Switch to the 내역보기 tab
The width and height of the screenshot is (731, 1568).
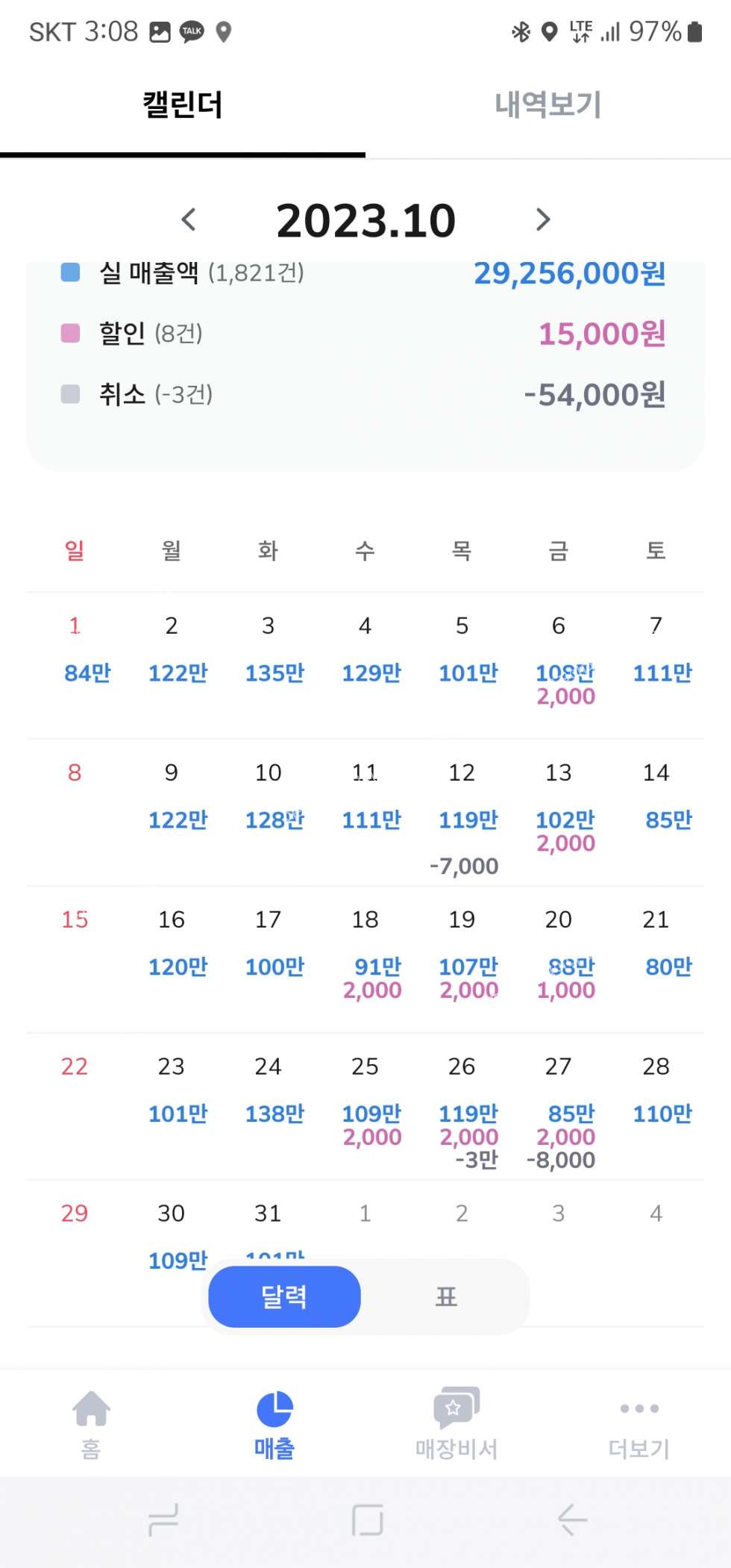pyautogui.click(x=548, y=105)
